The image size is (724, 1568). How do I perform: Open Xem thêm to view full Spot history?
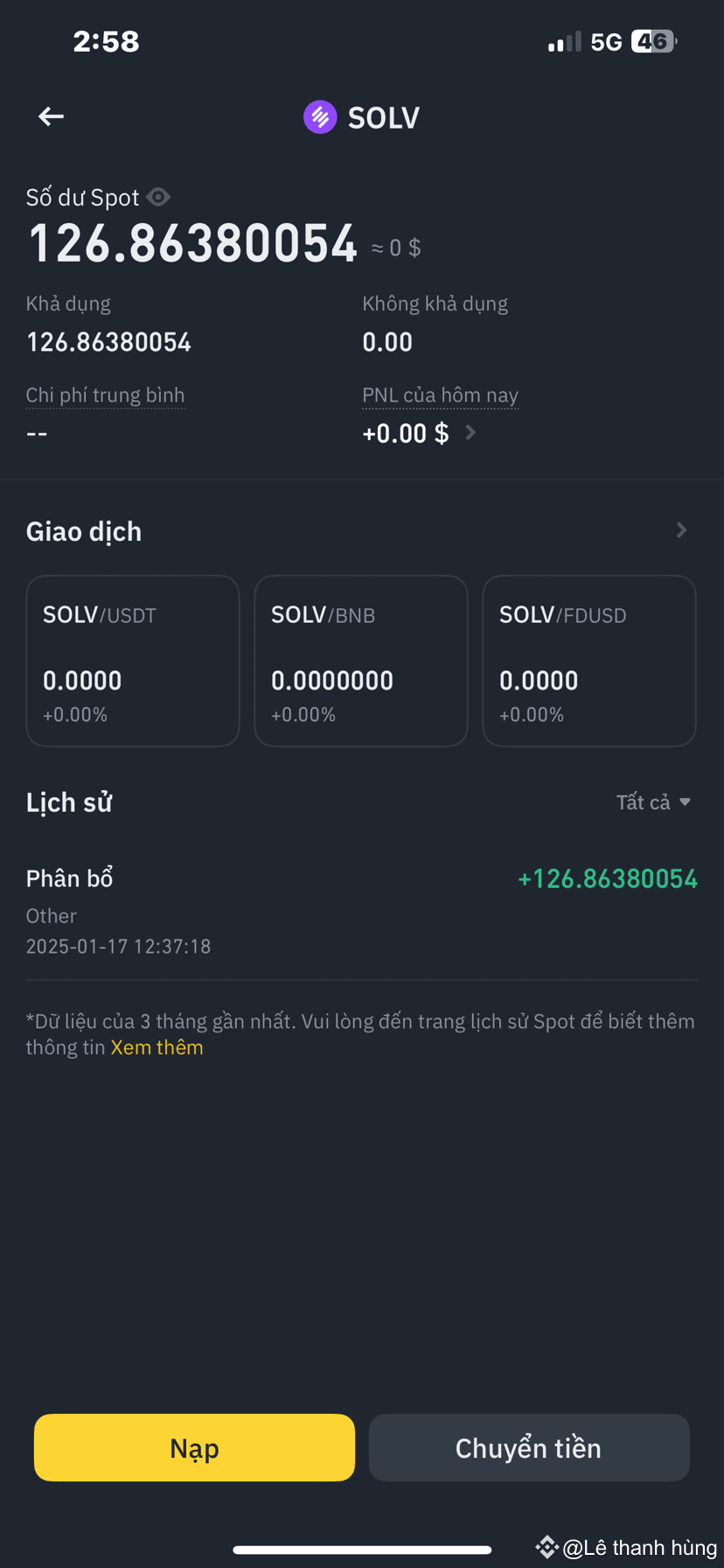pos(157,1046)
